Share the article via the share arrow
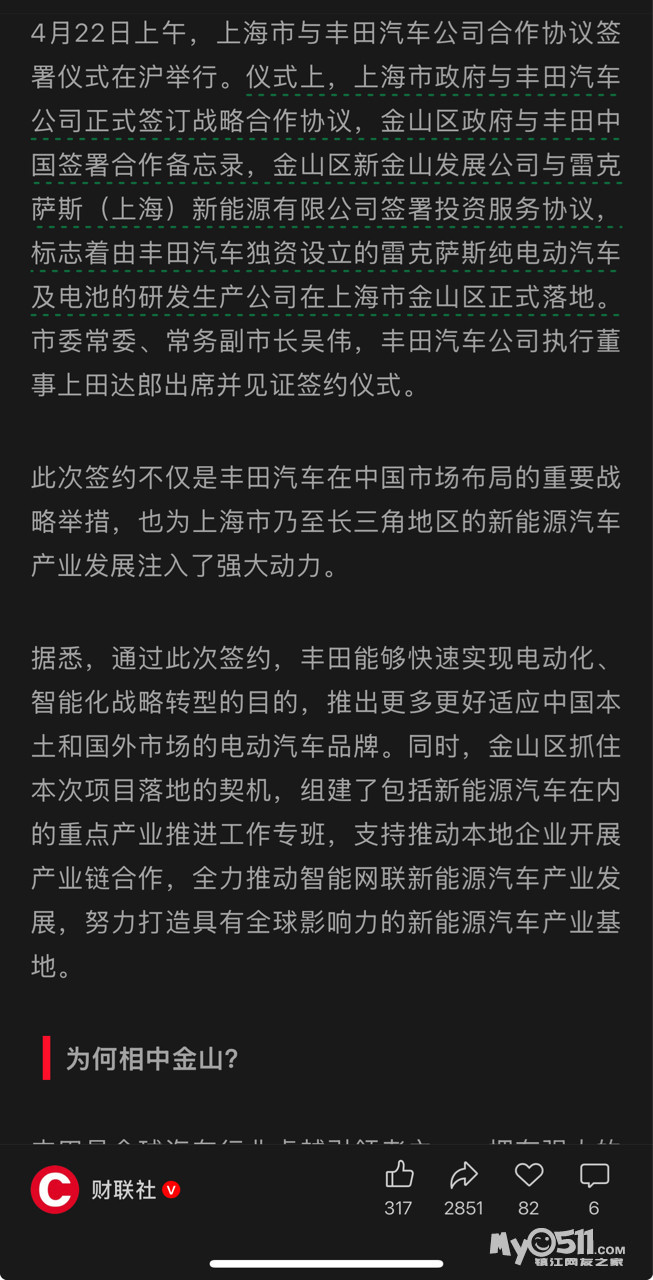 (x=464, y=1175)
